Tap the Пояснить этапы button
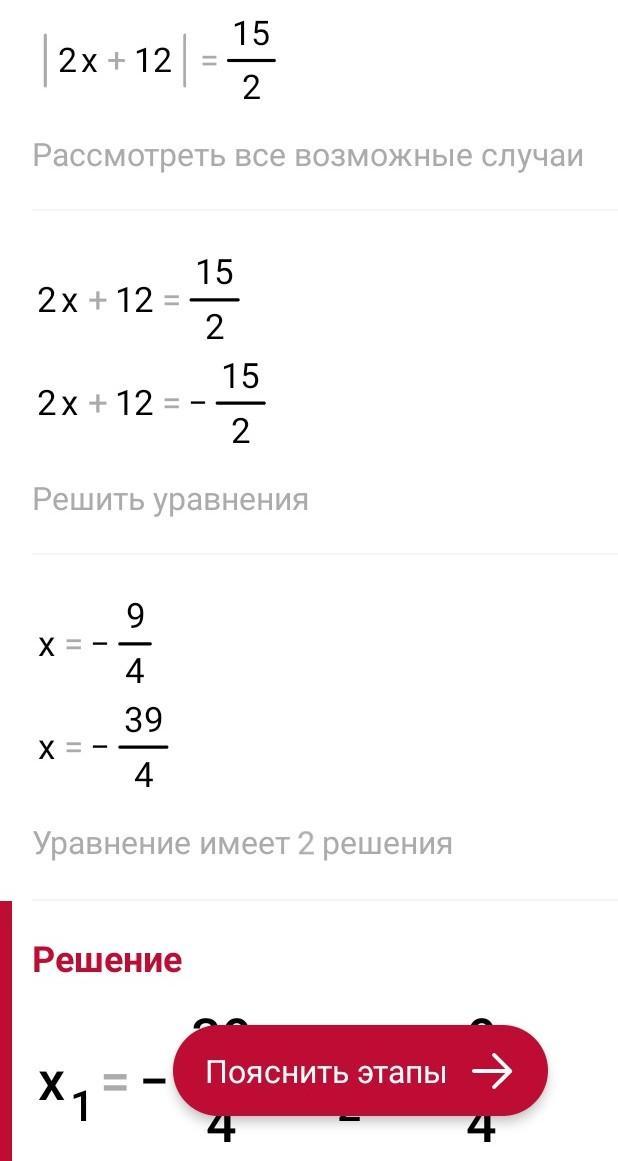 click(x=360, y=1071)
